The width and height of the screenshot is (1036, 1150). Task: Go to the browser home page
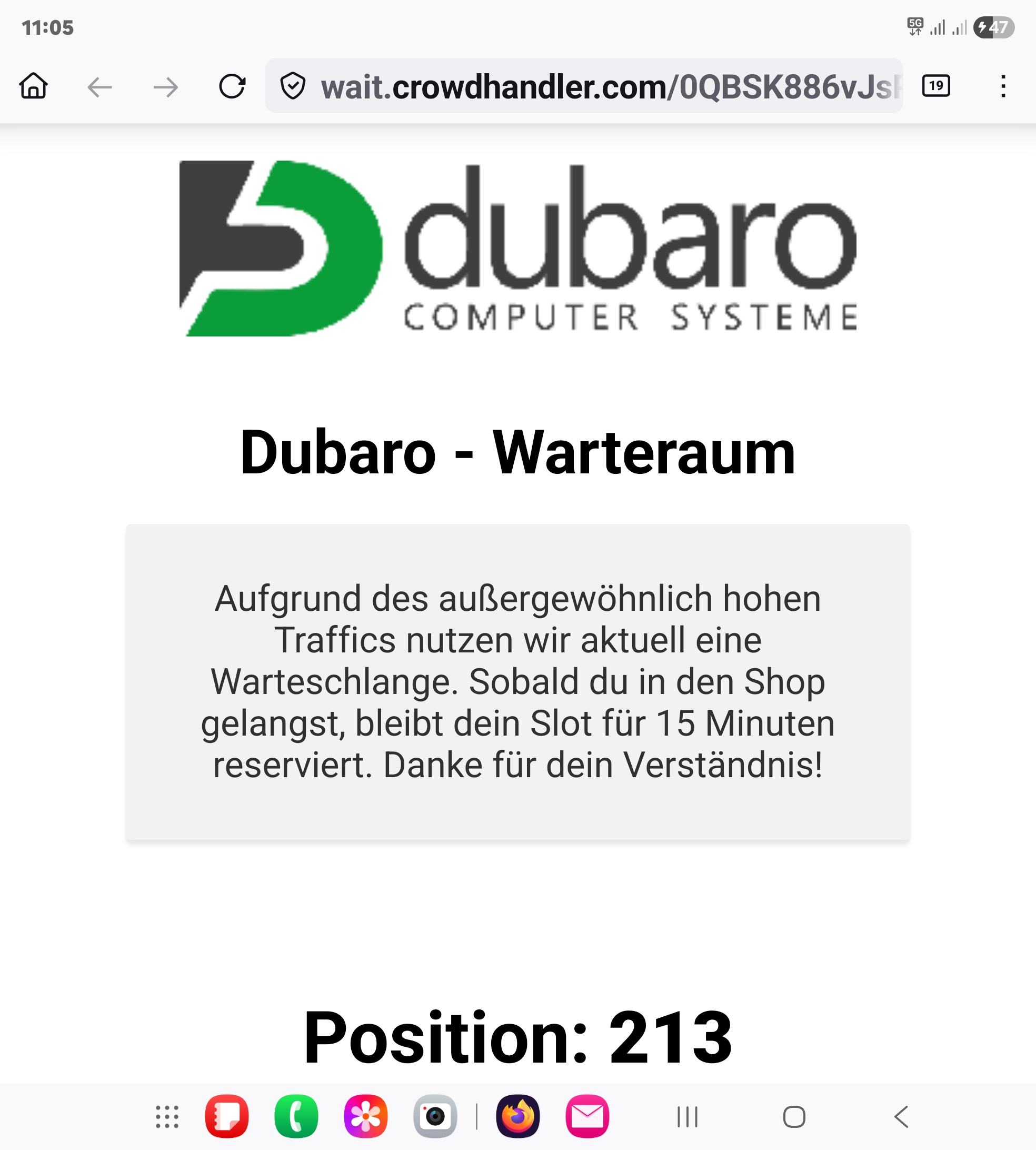pos(34,86)
